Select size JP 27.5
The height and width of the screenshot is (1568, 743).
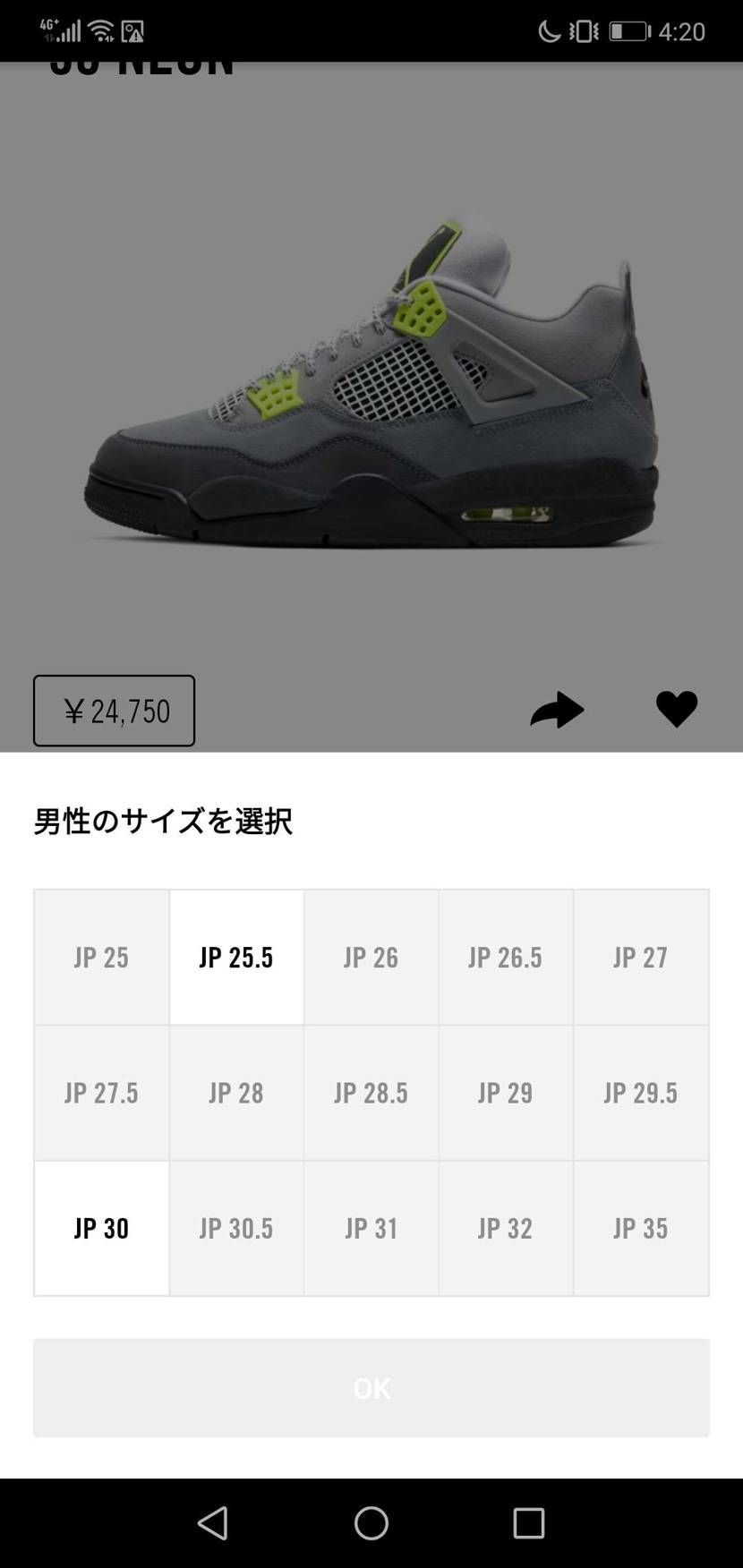tap(101, 1093)
